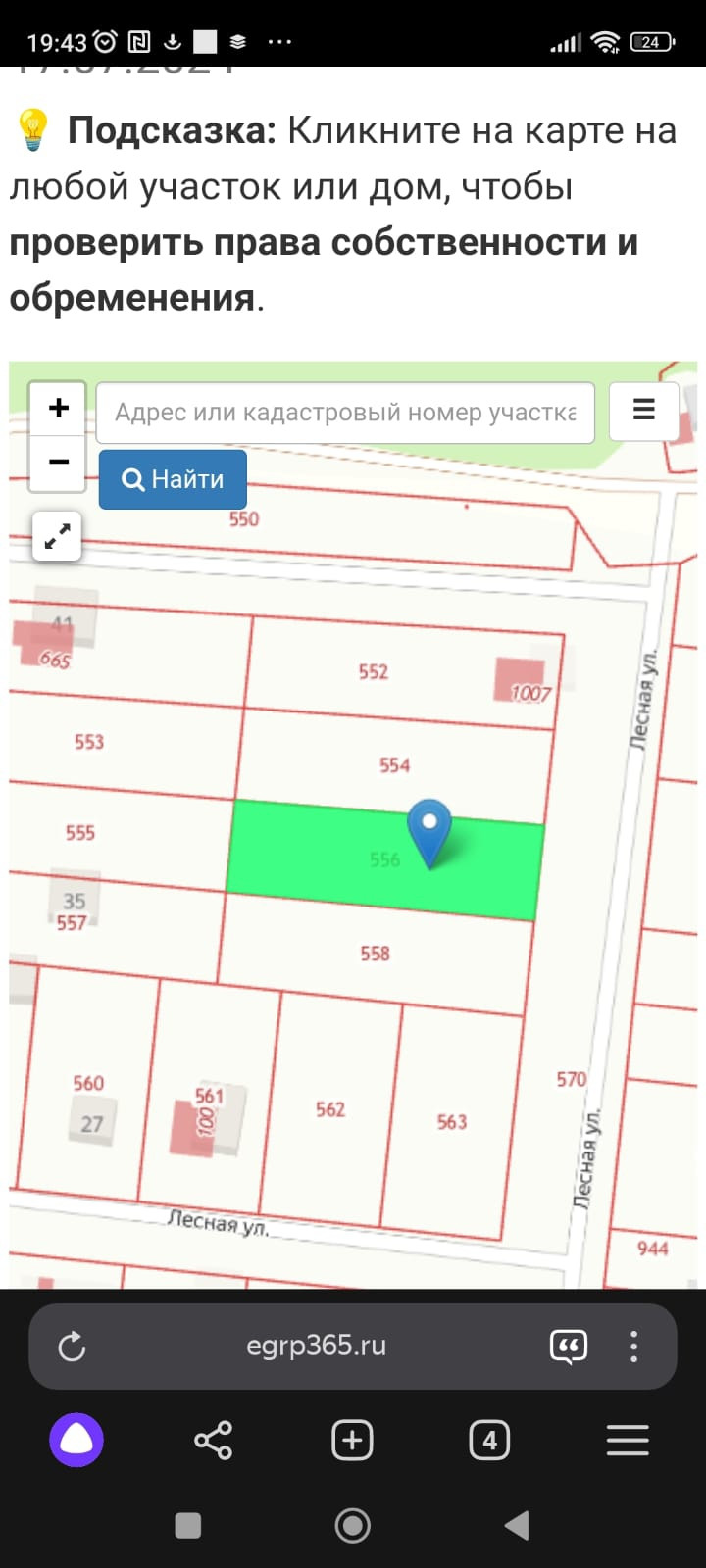Tap the Найти search button
Image resolution: width=706 pixels, height=1568 pixels.
173,479
